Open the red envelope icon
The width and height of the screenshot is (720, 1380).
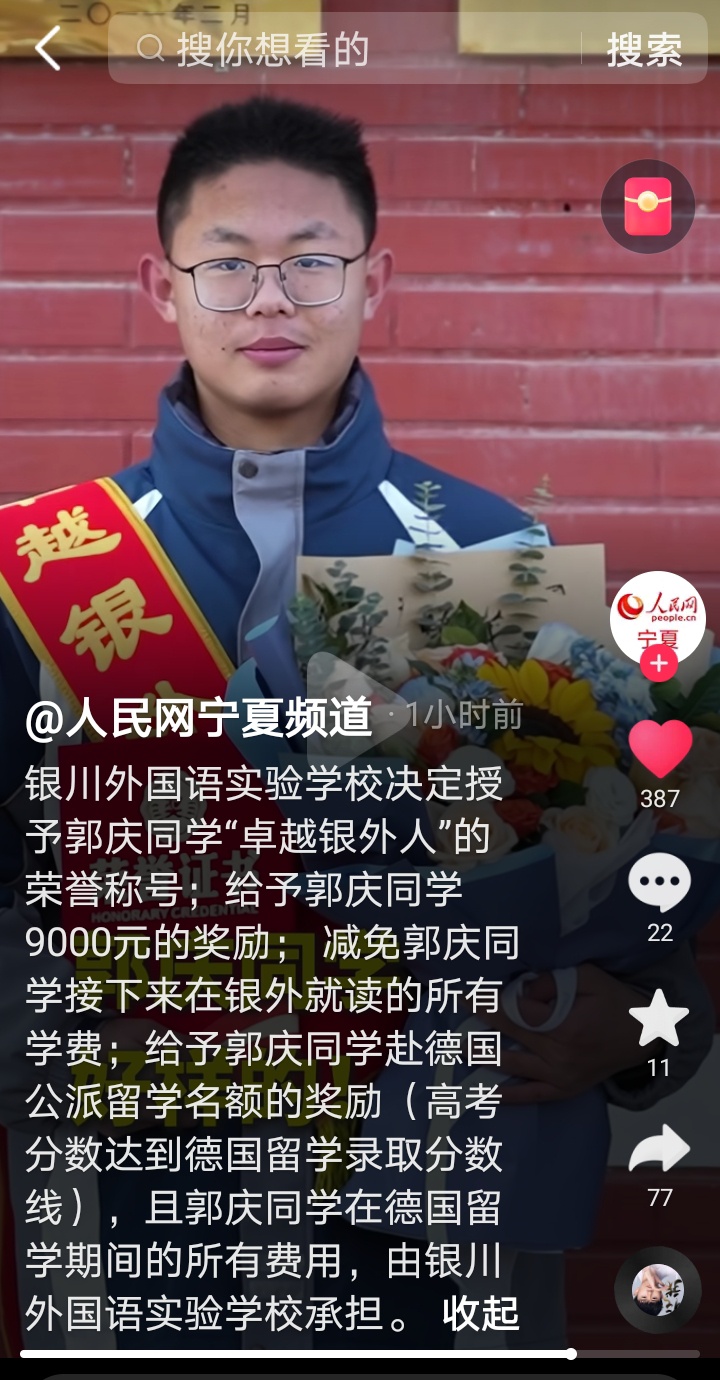click(x=647, y=207)
